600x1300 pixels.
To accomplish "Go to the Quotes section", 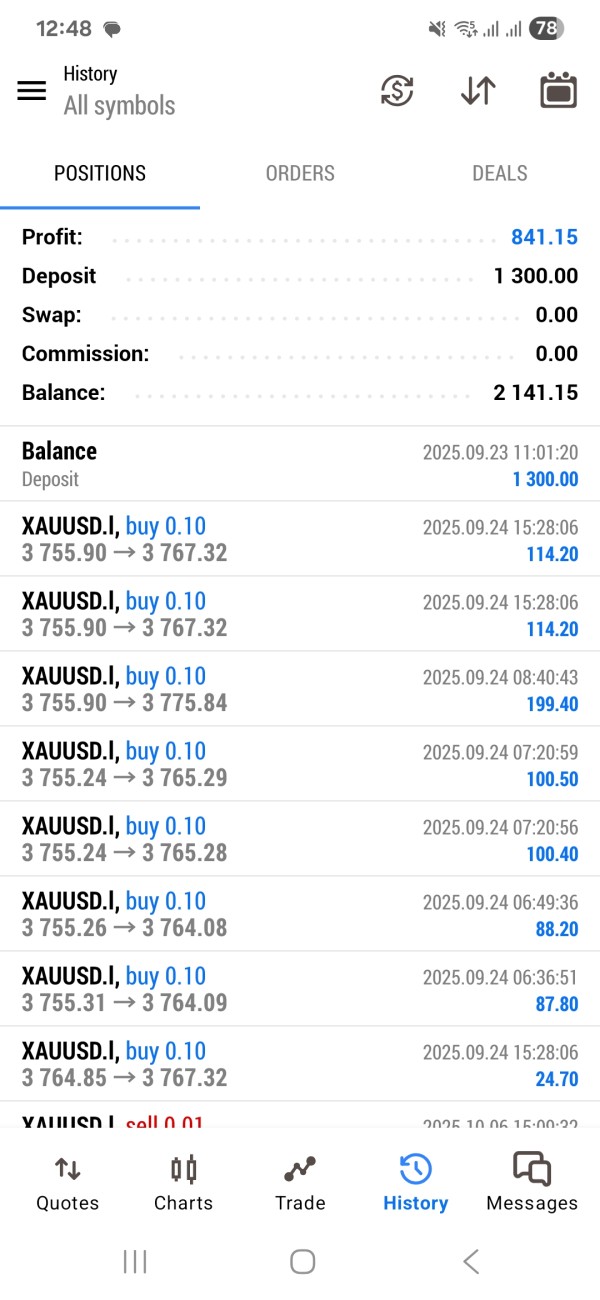I will pos(68,1183).
